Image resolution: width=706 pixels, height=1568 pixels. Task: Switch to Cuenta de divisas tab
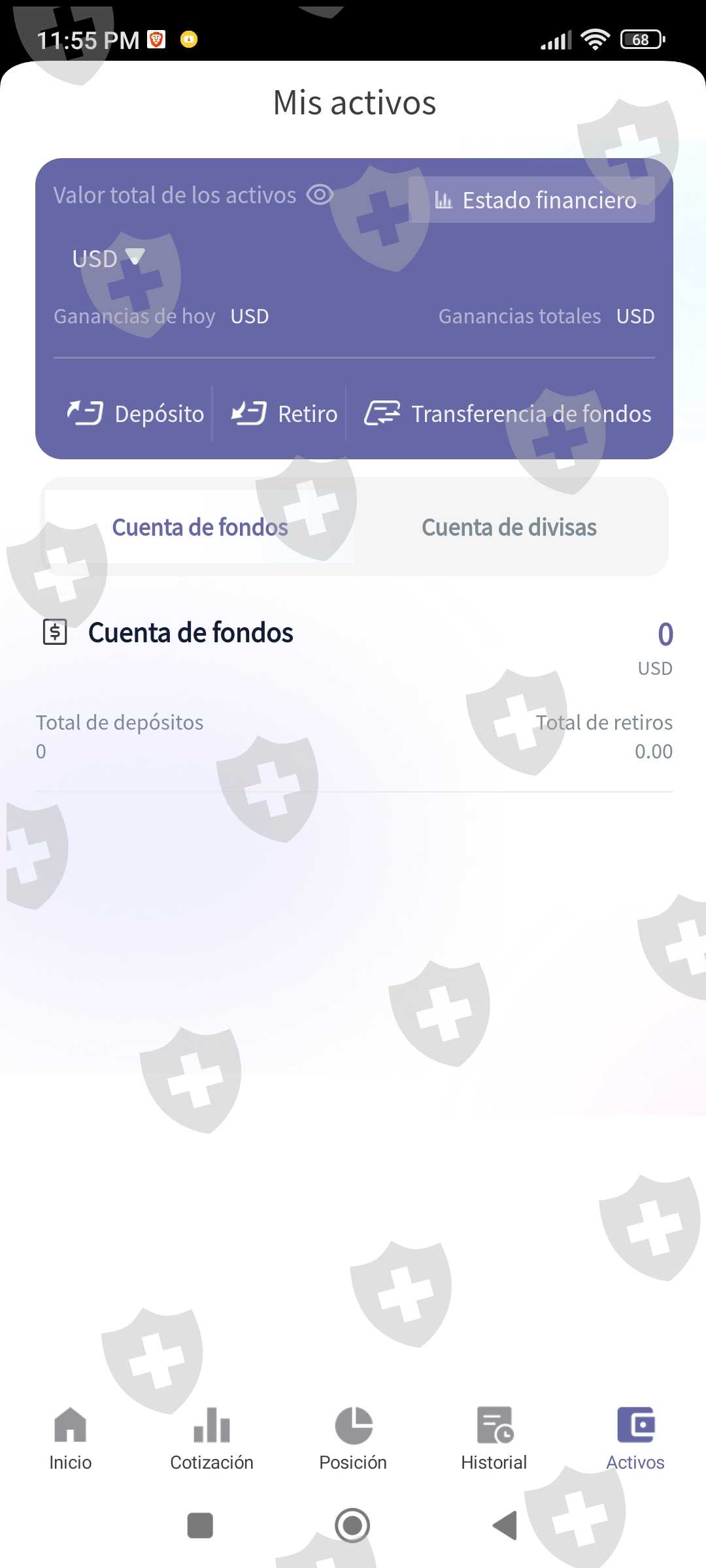509,527
